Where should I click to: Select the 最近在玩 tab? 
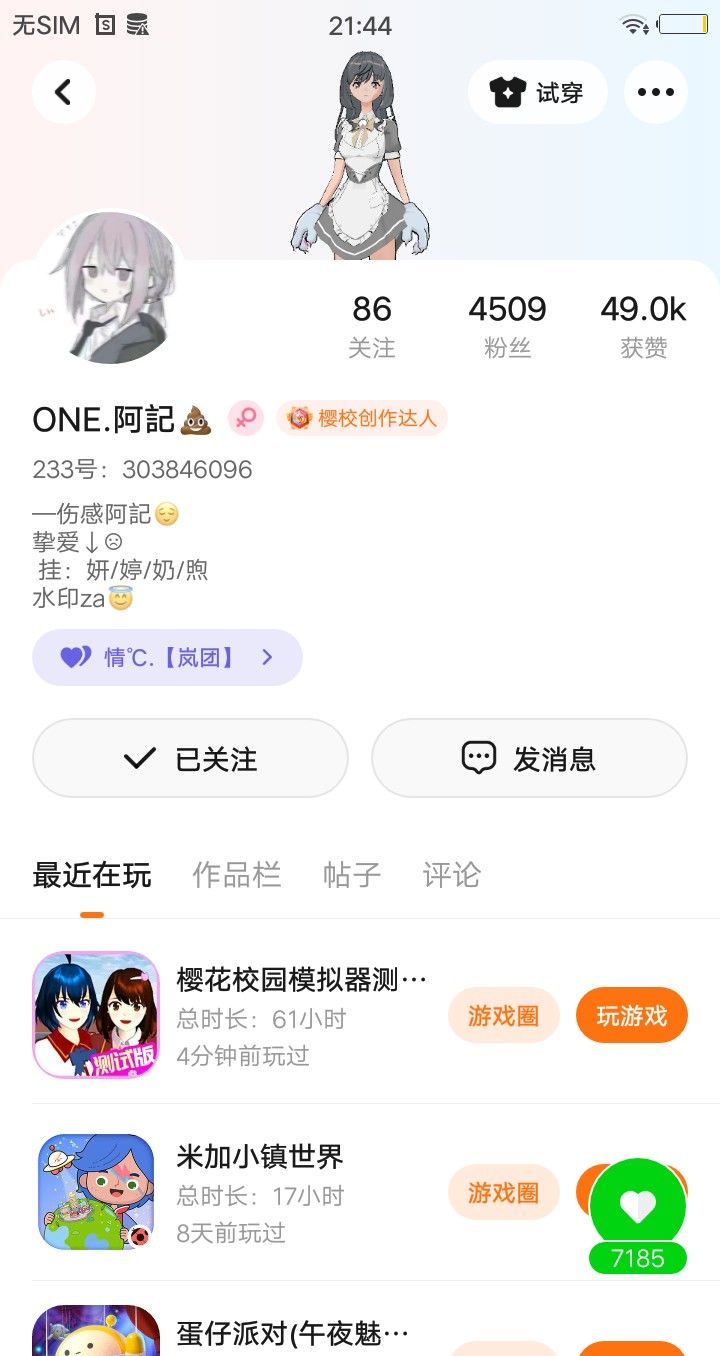92,875
